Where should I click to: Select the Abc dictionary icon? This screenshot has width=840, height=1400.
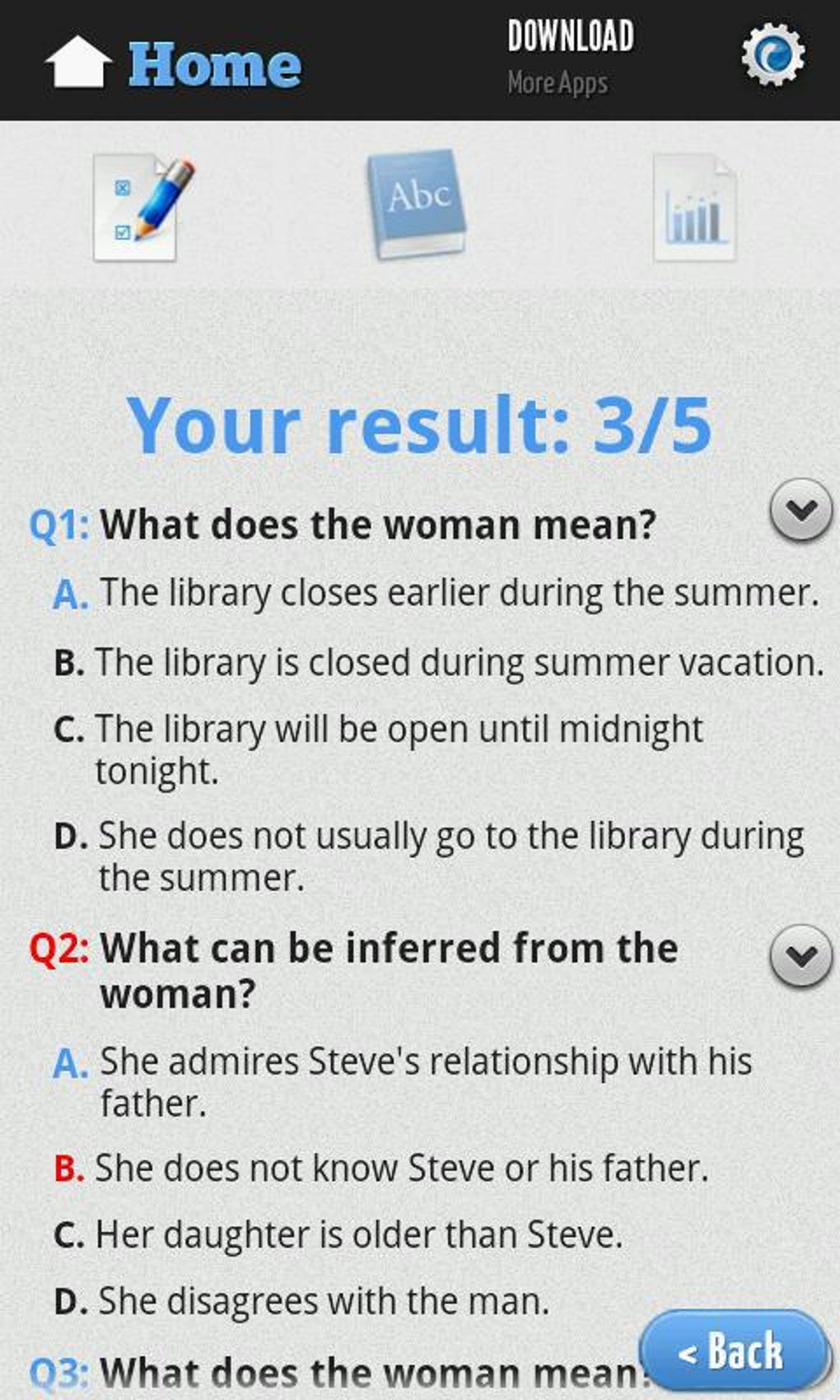pos(418,206)
